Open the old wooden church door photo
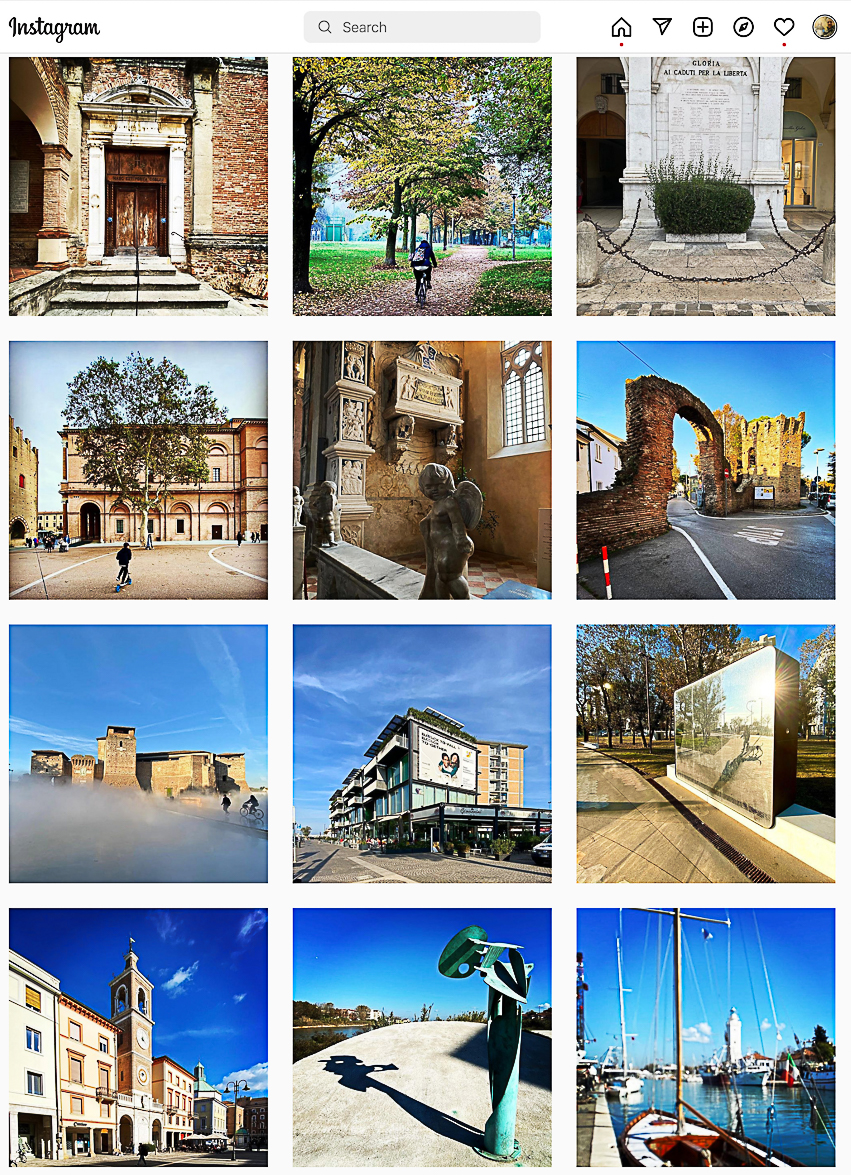Screen dimensions: 851x1175 [138, 186]
